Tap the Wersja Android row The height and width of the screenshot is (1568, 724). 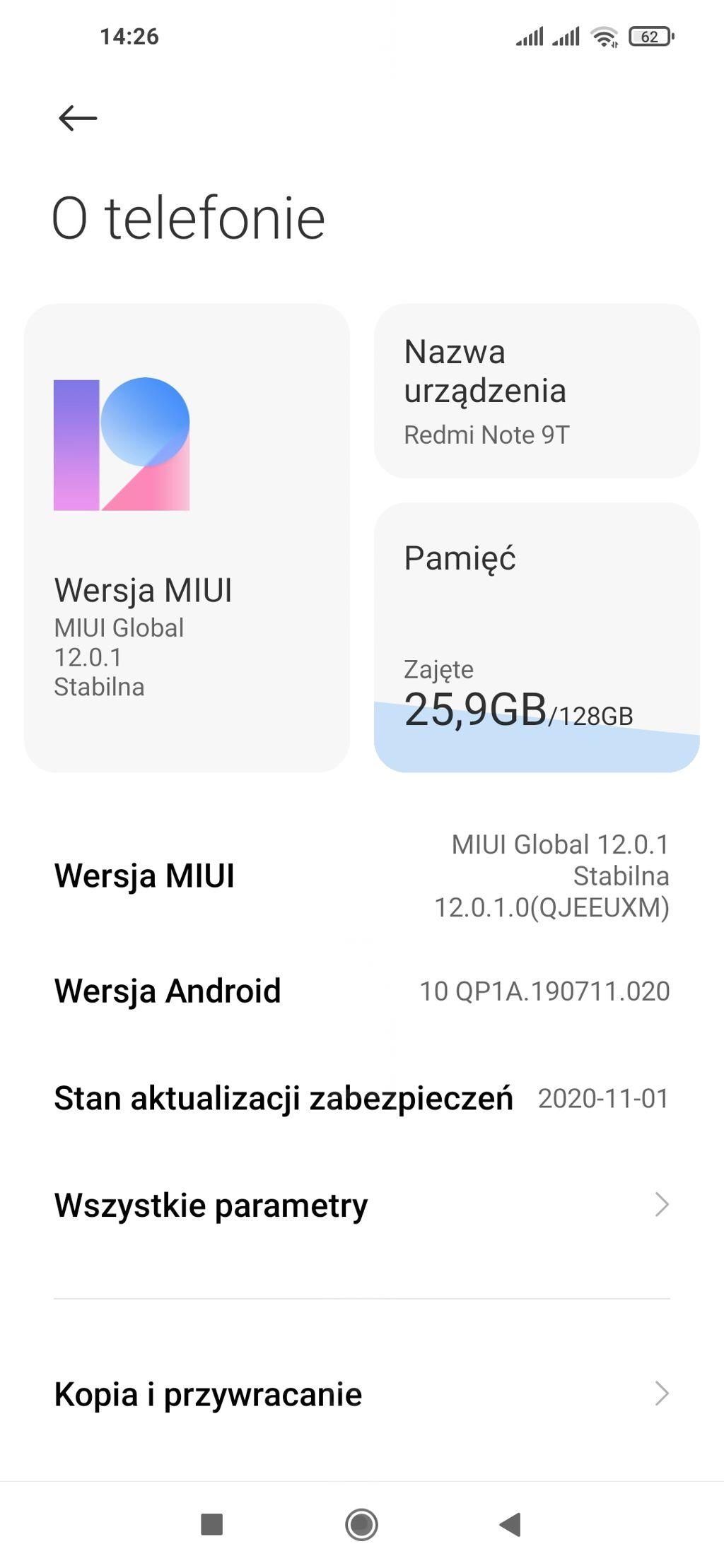coord(361,991)
